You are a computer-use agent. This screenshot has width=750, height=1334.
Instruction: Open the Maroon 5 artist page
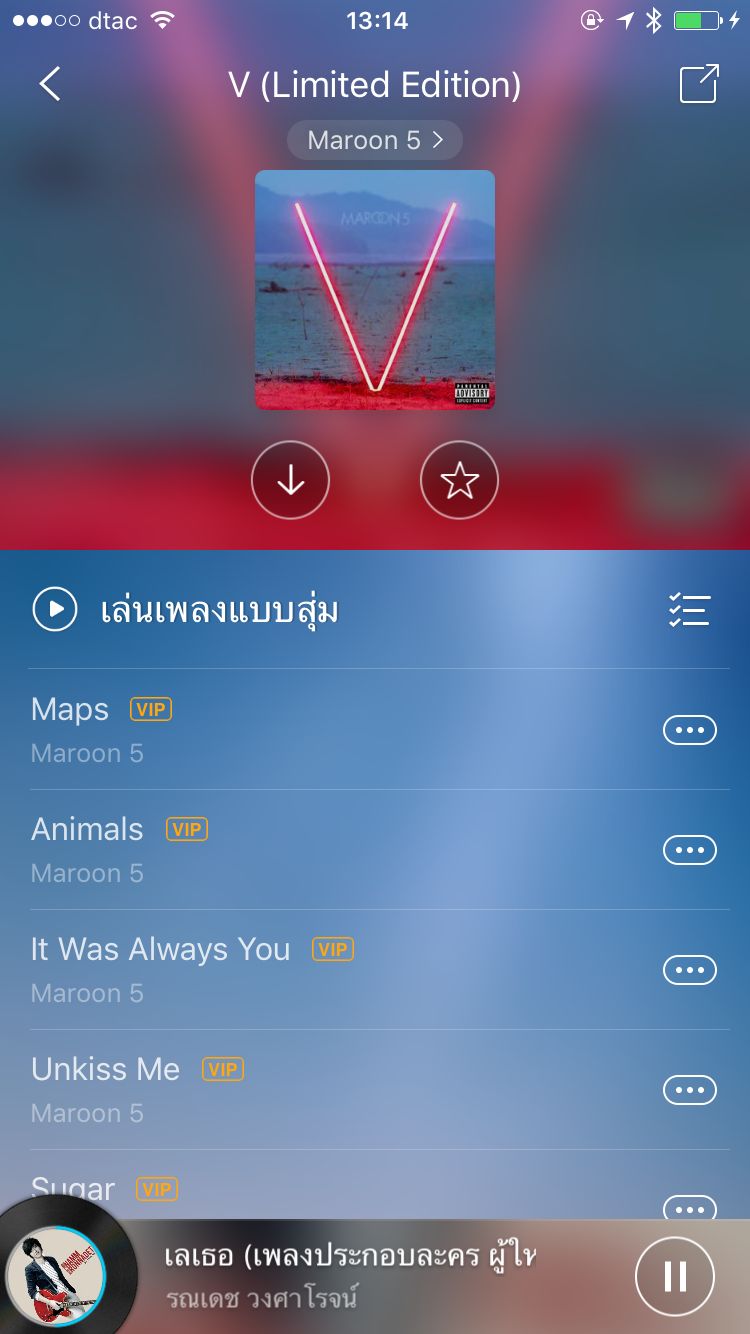tap(374, 141)
